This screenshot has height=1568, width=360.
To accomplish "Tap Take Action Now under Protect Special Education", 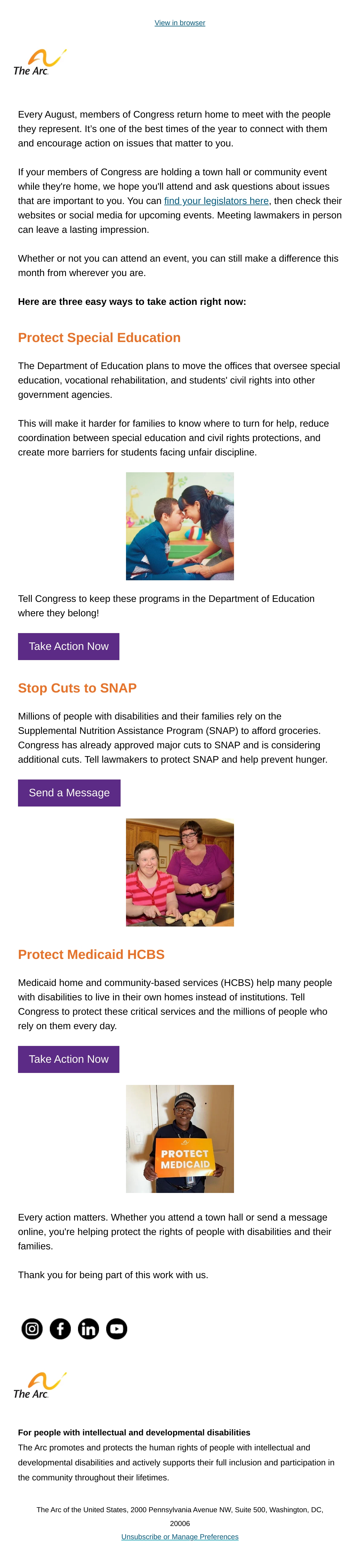I will [x=69, y=647].
